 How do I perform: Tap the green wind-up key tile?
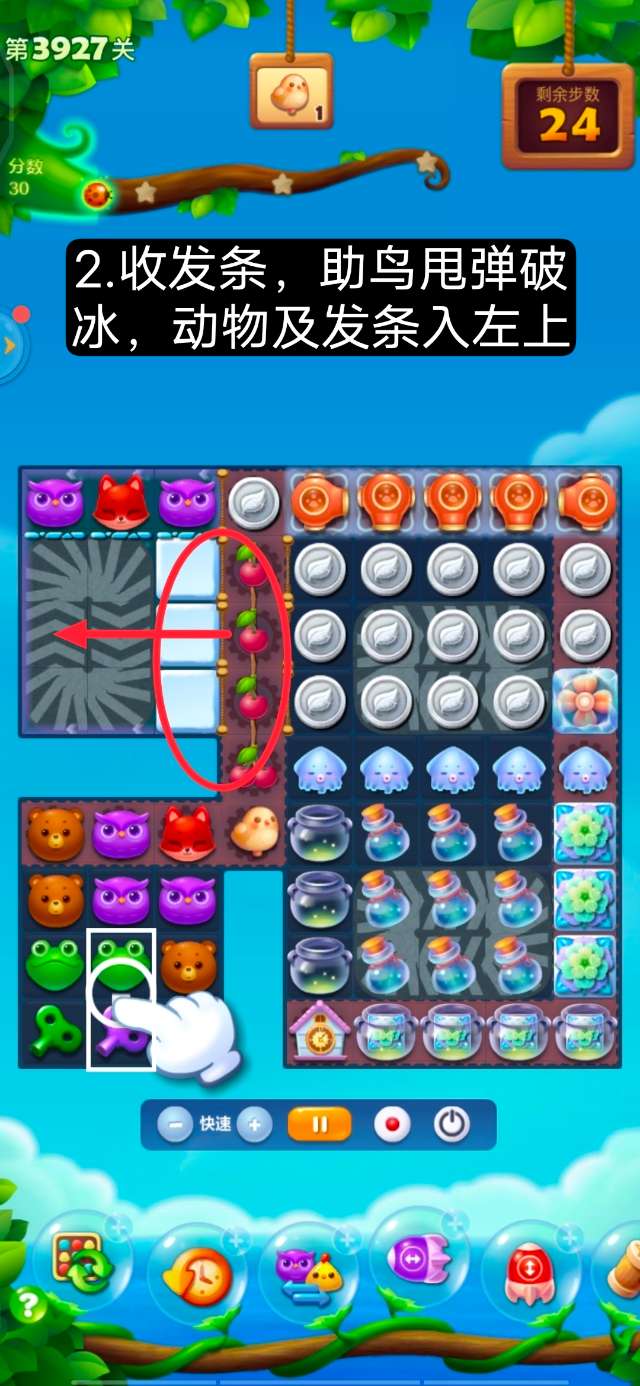click(x=55, y=1033)
